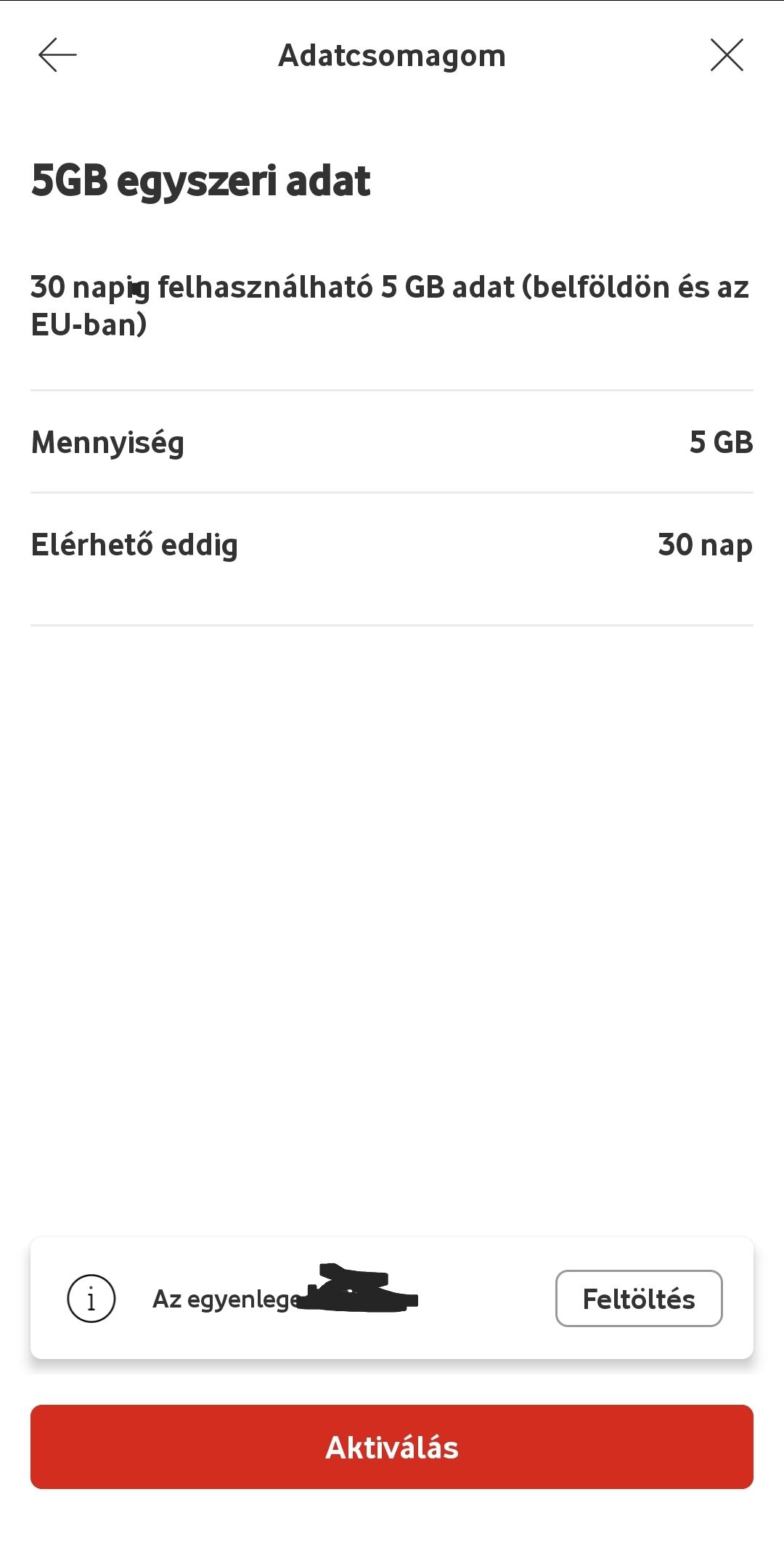Tap the Feltöltés button
This screenshot has height=1550, width=784.
coord(639,1298)
